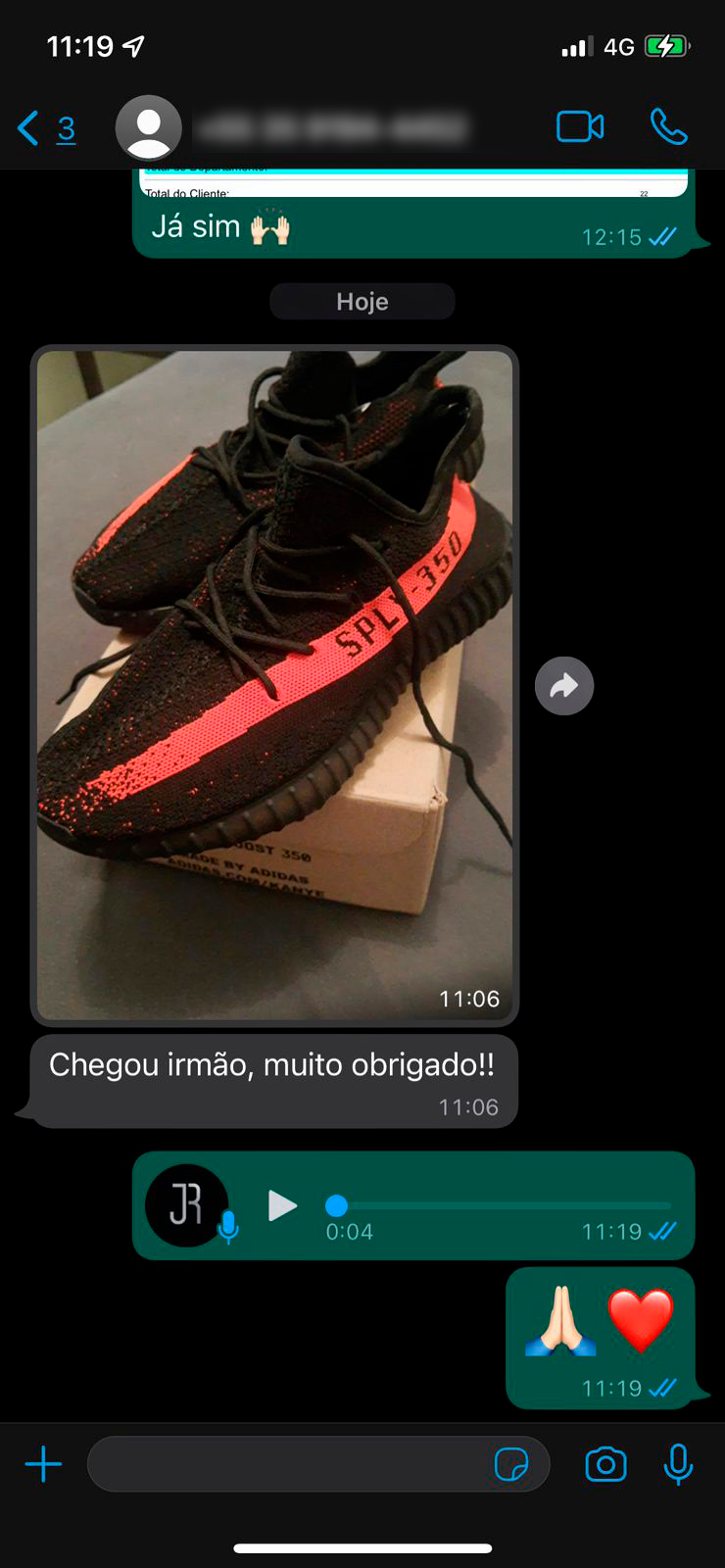The image size is (725, 1568).
Task: Open the attachment plus menu
Action: (43, 1465)
